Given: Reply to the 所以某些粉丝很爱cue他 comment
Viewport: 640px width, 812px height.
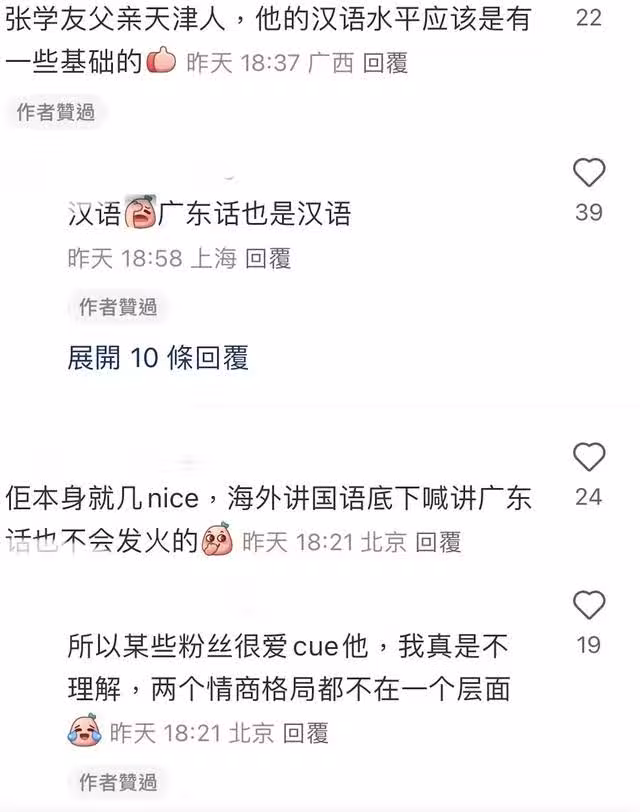Looking at the screenshot, I should 306,732.
